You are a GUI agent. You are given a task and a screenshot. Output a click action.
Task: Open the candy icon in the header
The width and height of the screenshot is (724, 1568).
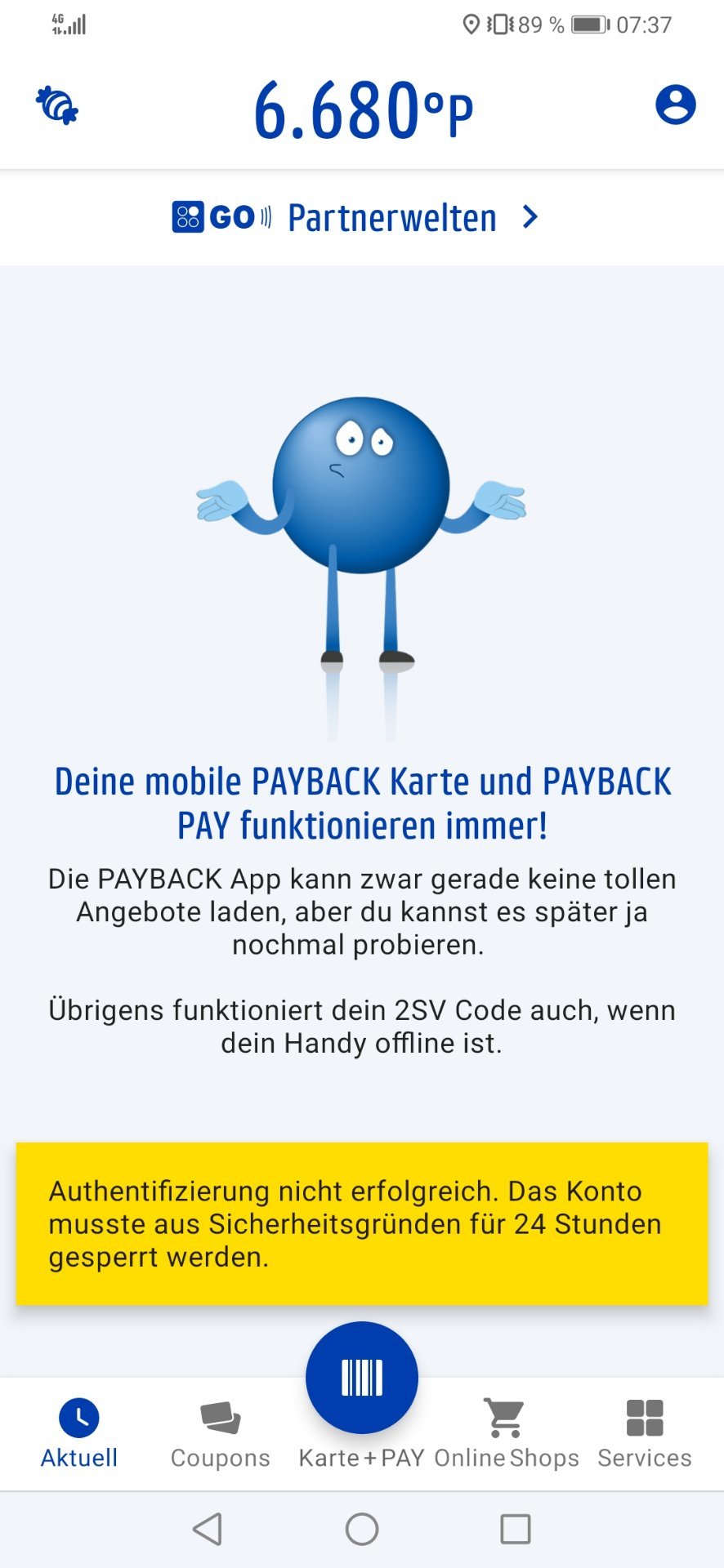point(57,105)
